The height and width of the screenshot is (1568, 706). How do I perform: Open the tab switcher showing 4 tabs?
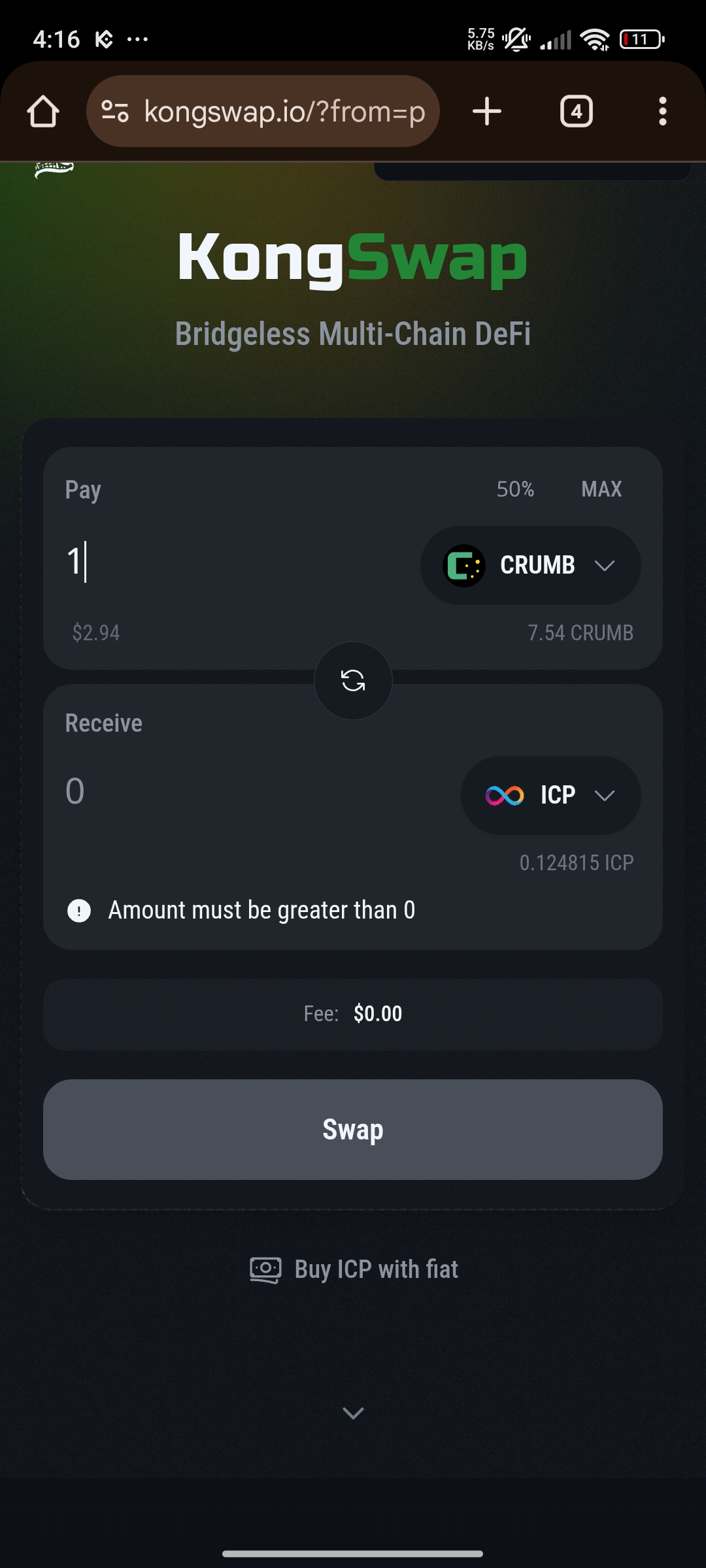(x=576, y=112)
